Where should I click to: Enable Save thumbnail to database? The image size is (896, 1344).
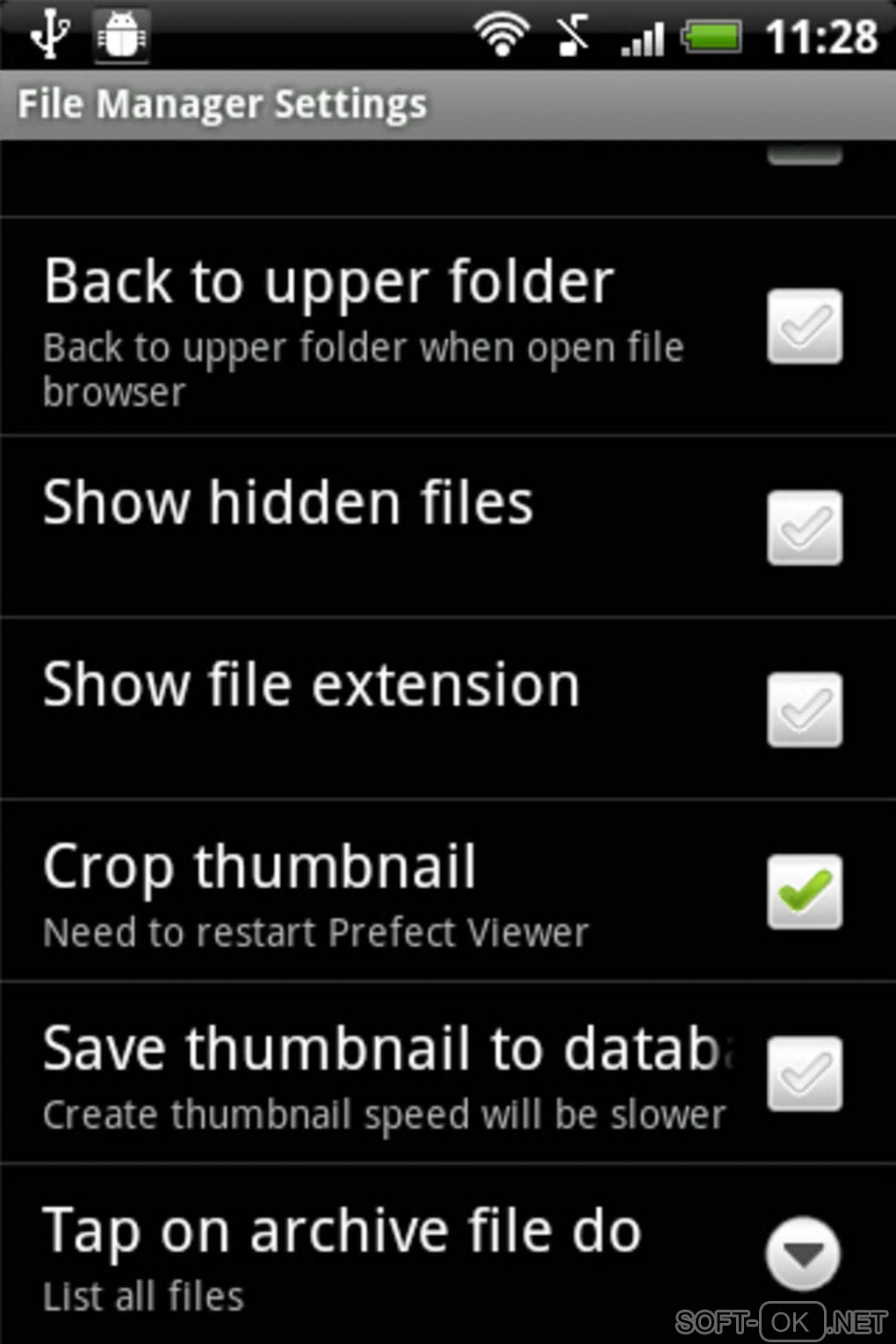click(x=804, y=1073)
